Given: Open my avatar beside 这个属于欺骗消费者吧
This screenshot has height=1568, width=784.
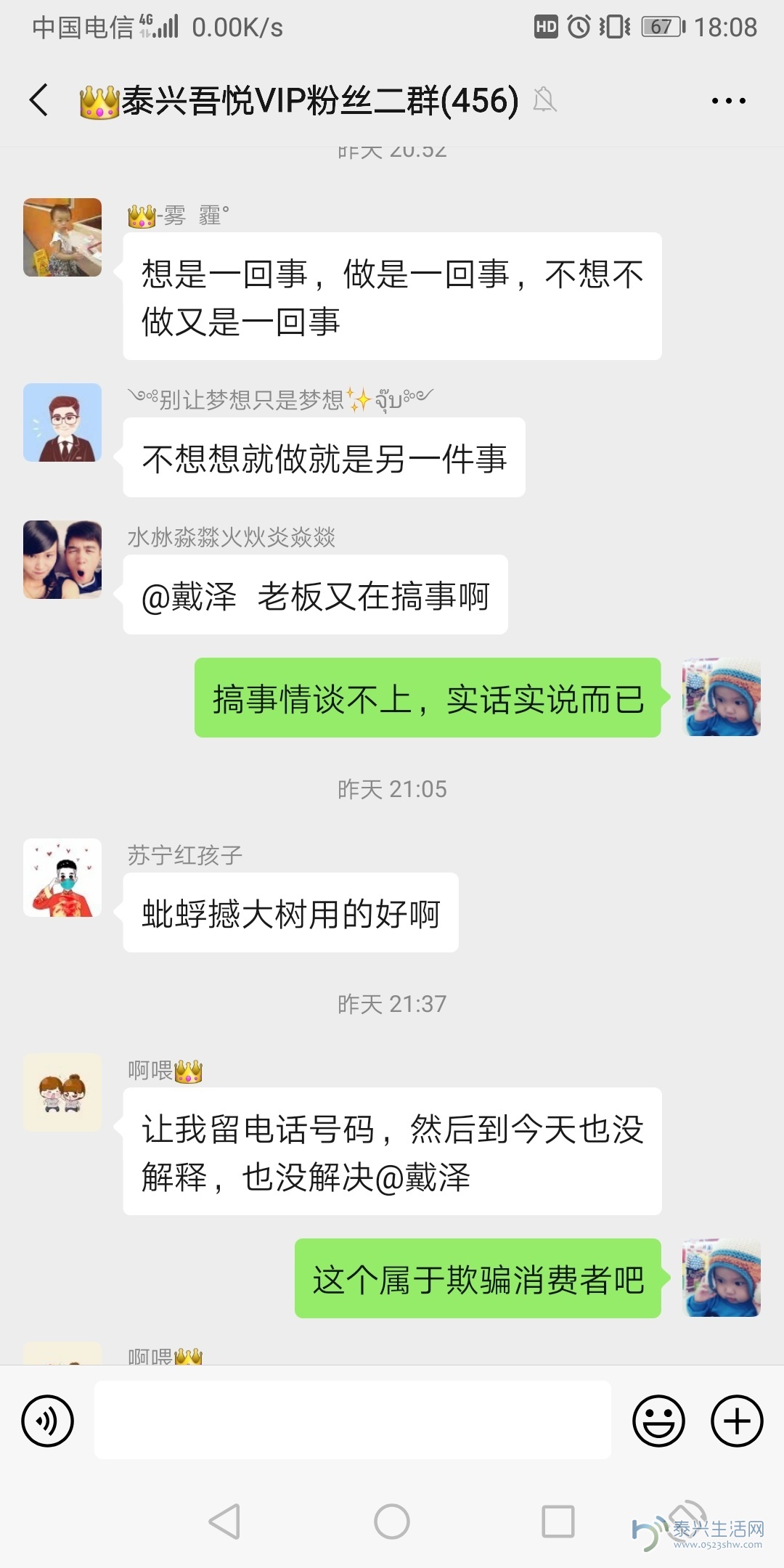Looking at the screenshot, I should point(721,1278).
